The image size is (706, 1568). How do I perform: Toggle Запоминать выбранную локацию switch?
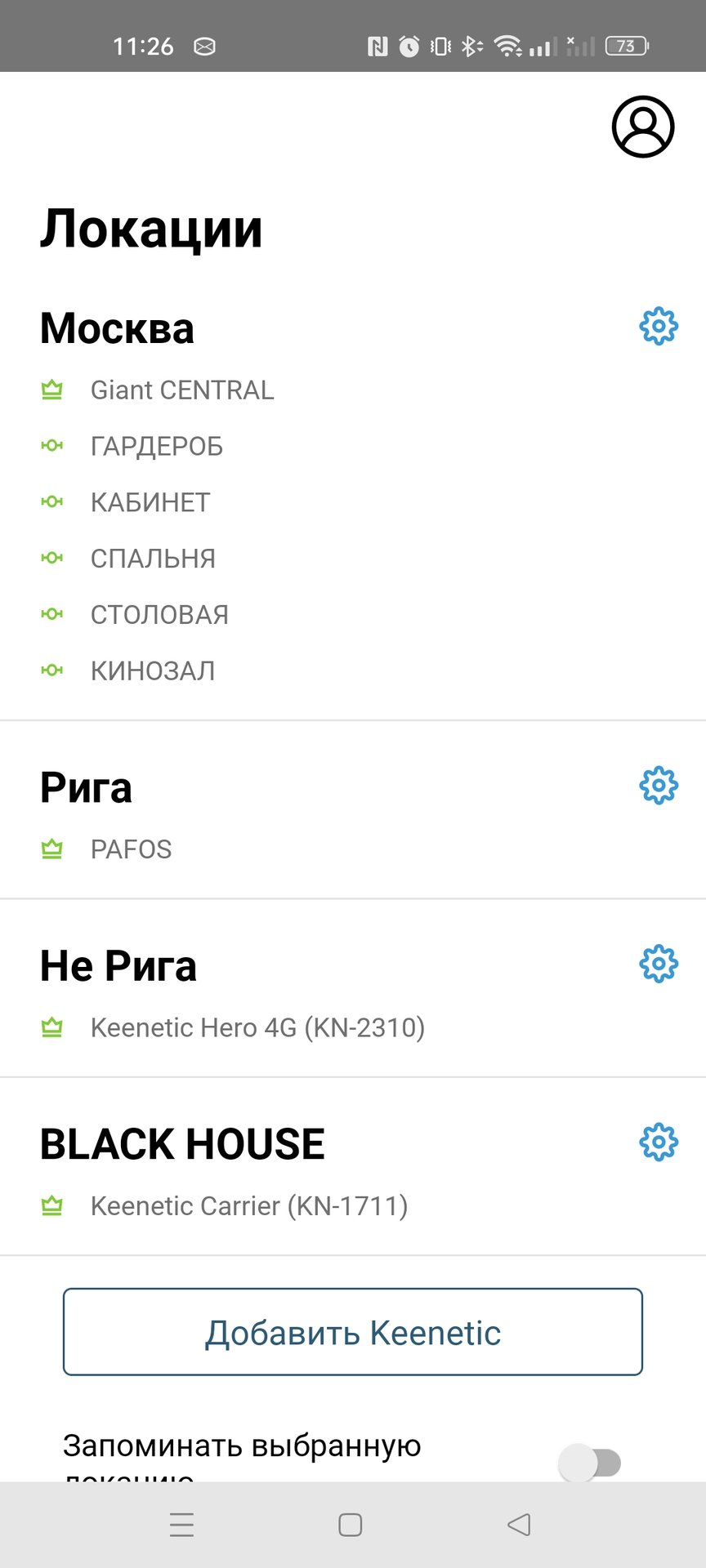click(590, 1462)
